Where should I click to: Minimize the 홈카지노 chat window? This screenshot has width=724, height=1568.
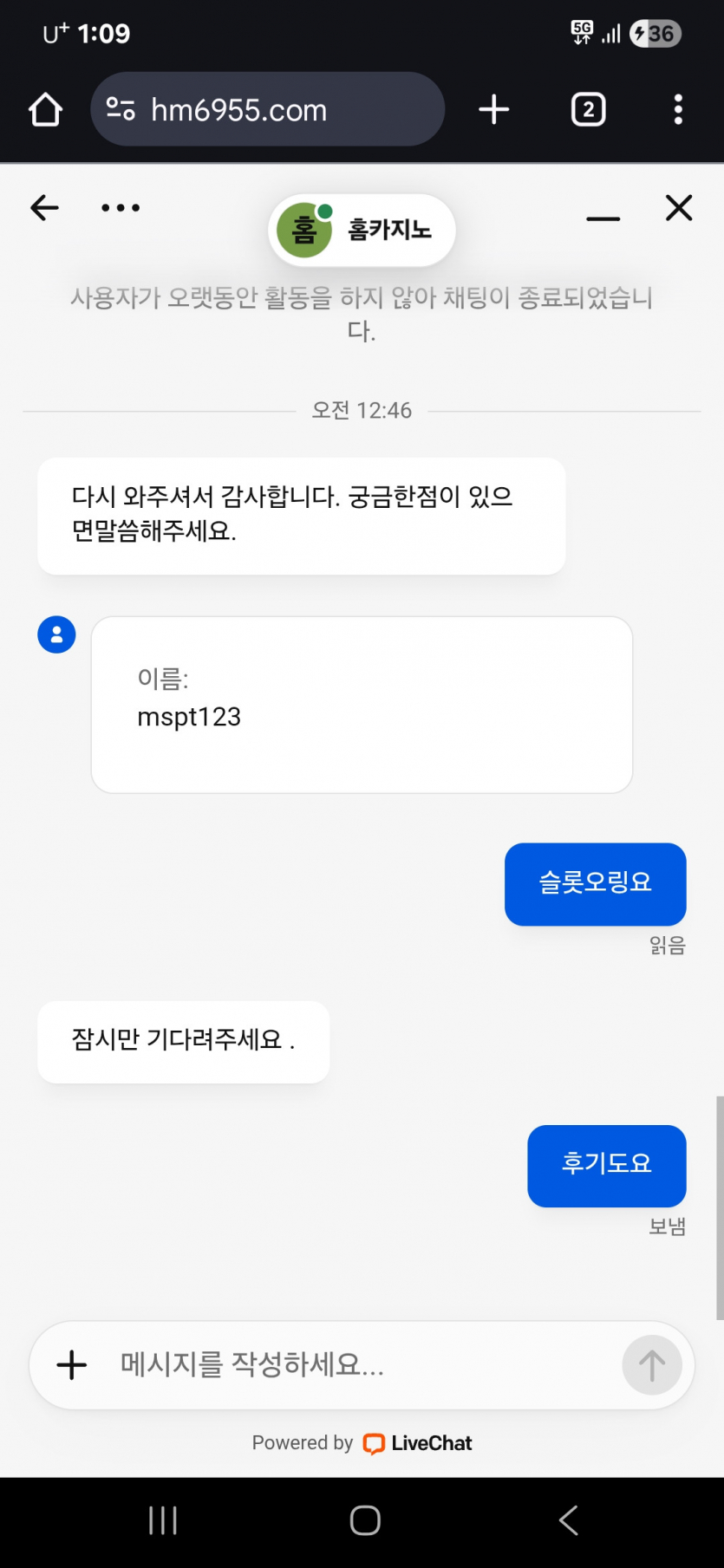[603, 218]
